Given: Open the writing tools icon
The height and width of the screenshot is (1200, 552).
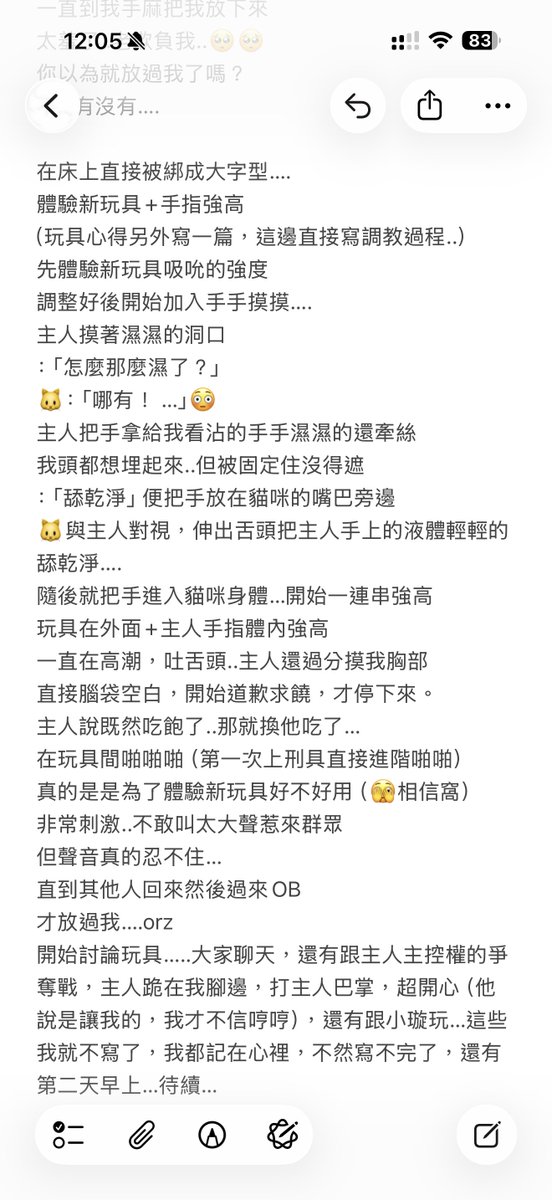Looking at the screenshot, I should 284,1134.
